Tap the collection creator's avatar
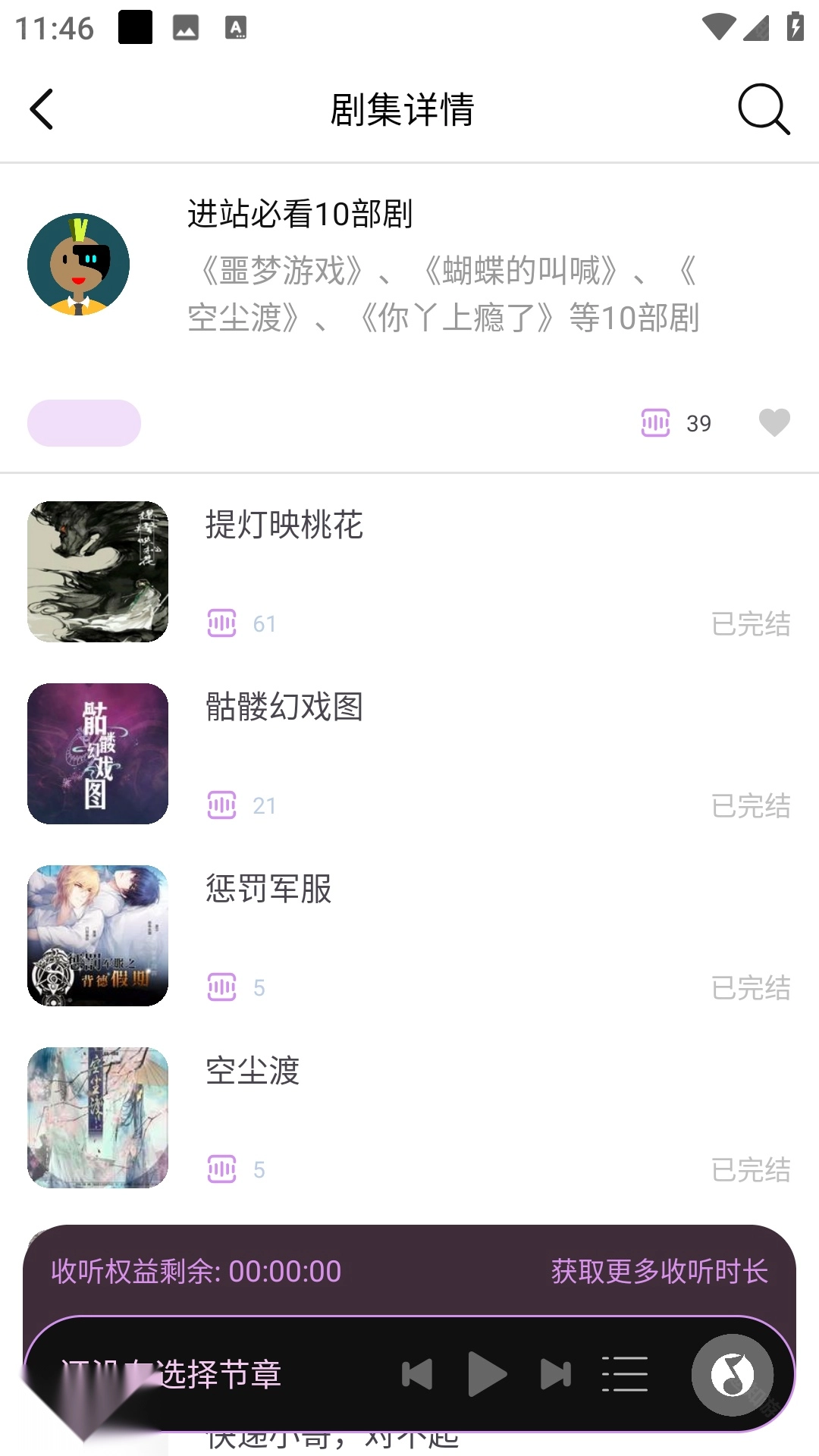This screenshot has height=1456, width=819. (x=79, y=264)
